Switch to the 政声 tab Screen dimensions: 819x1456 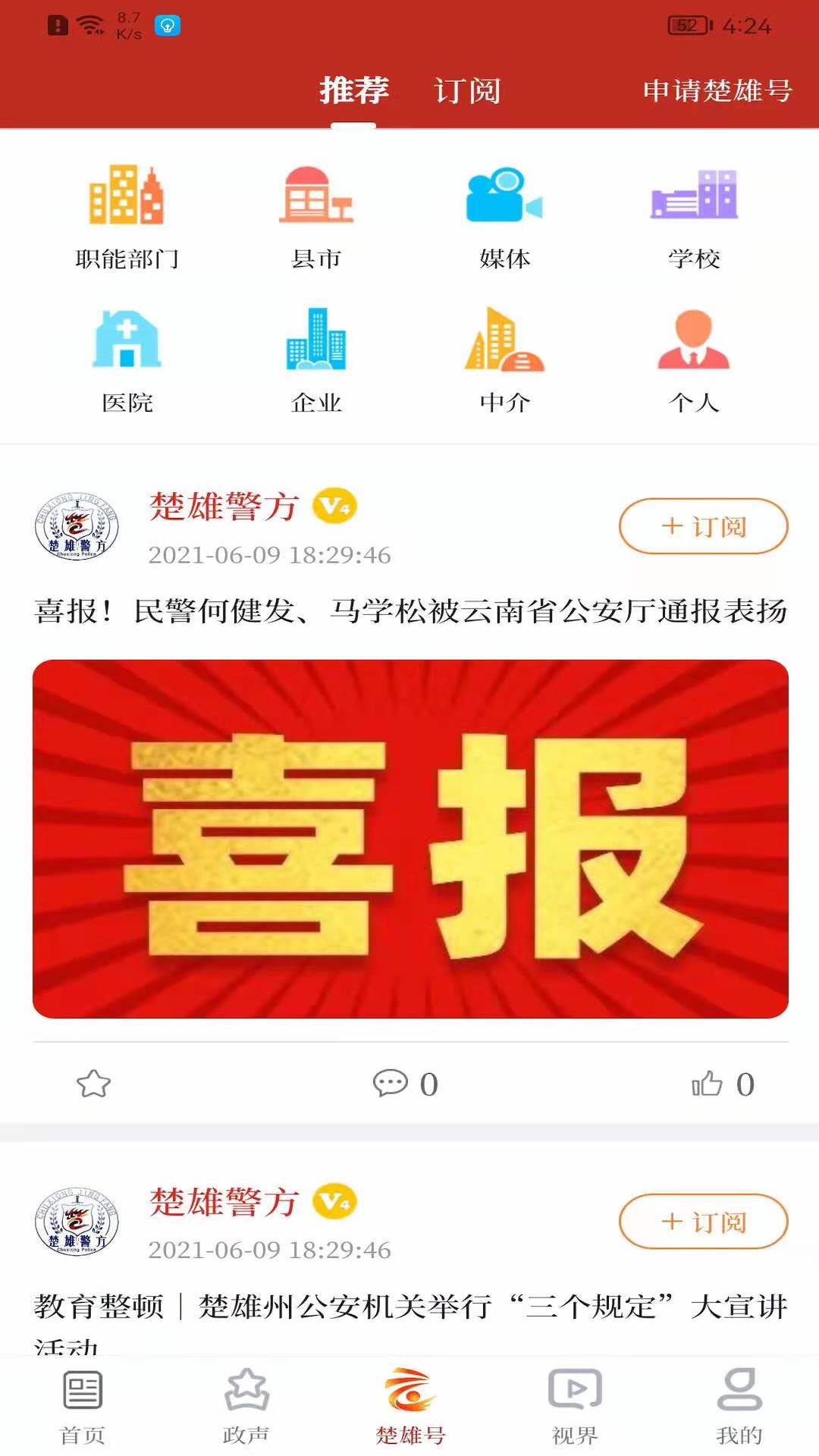(246, 1407)
